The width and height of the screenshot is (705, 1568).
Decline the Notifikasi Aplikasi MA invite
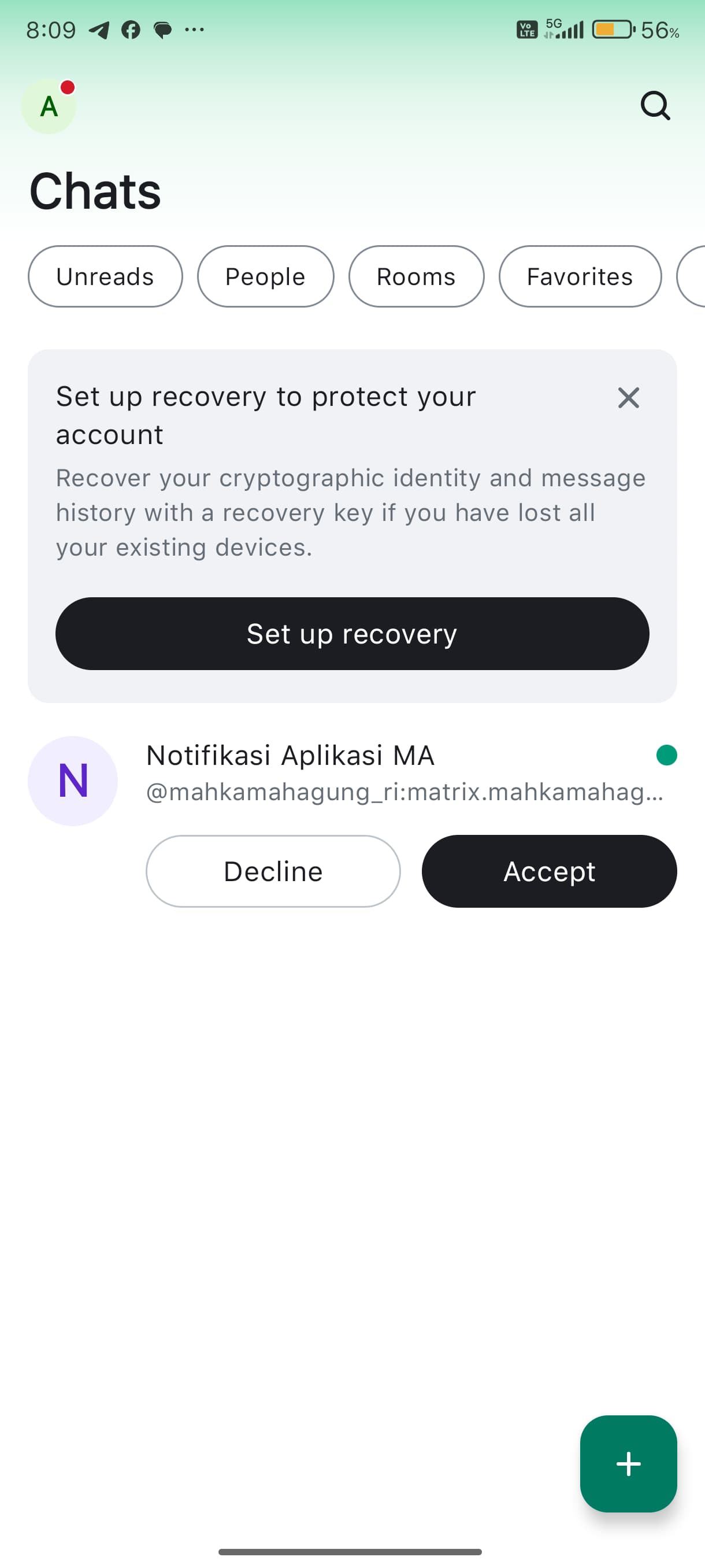click(x=273, y=871)
